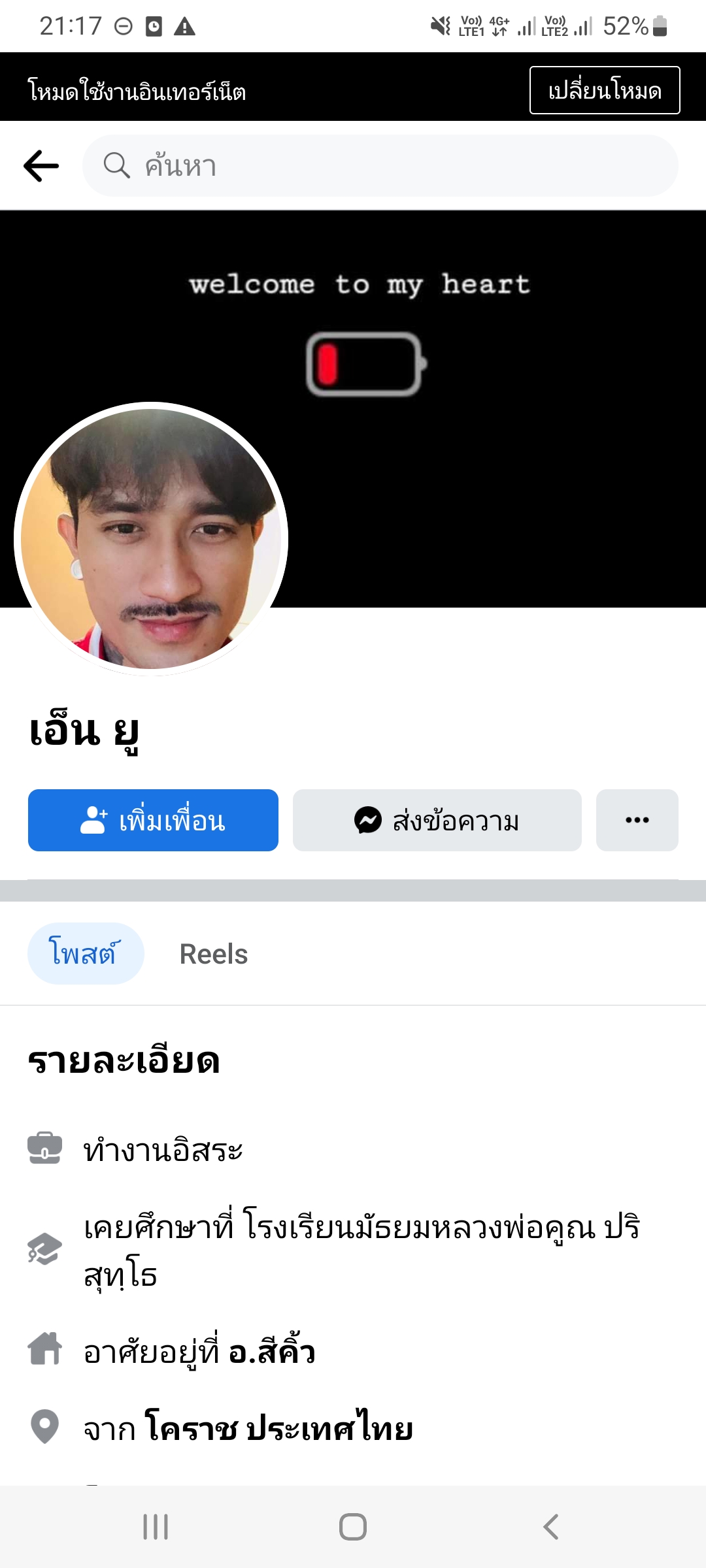Open recent apps from navigation bar
706x1568 pixels.
[156, 1527]
